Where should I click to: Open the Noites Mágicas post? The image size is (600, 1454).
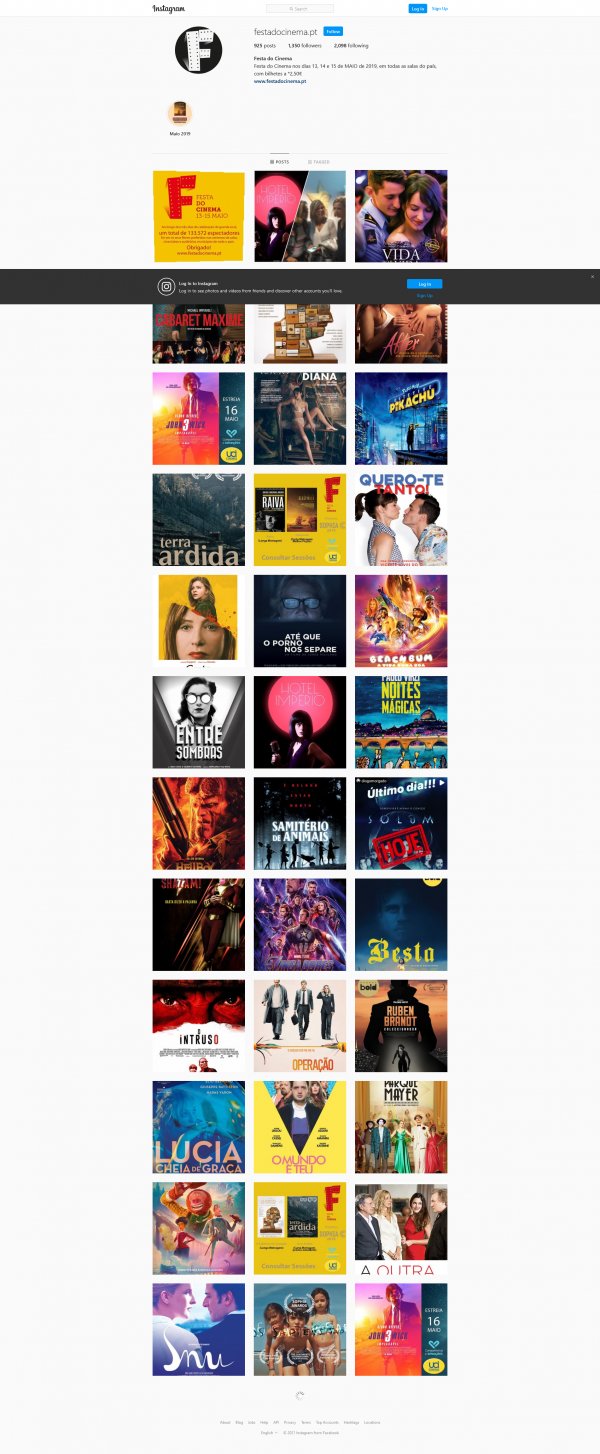pos(401,722)
